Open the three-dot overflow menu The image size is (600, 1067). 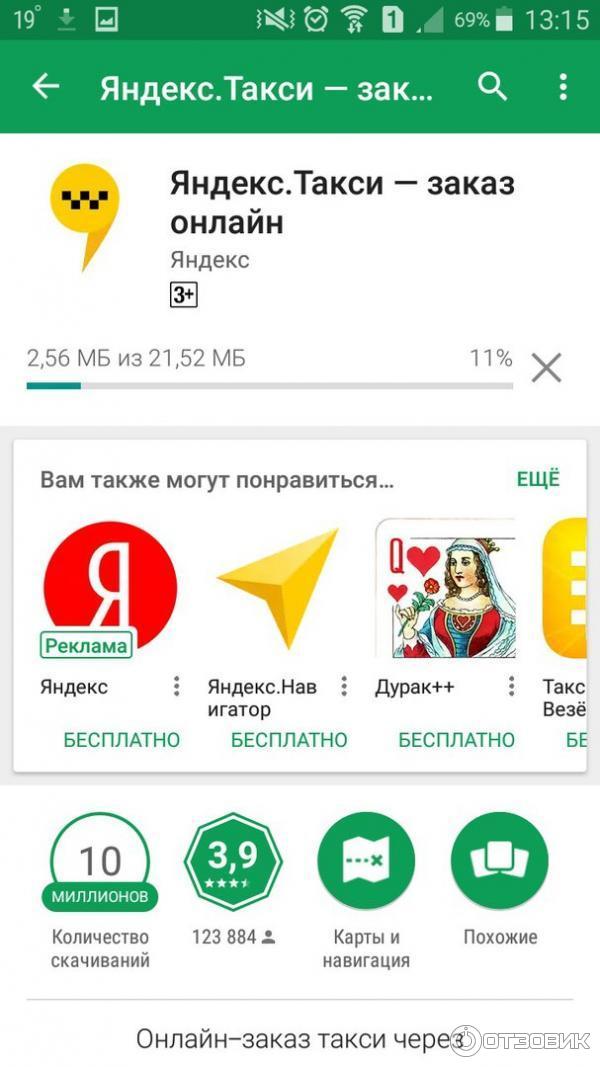(563, 87)
